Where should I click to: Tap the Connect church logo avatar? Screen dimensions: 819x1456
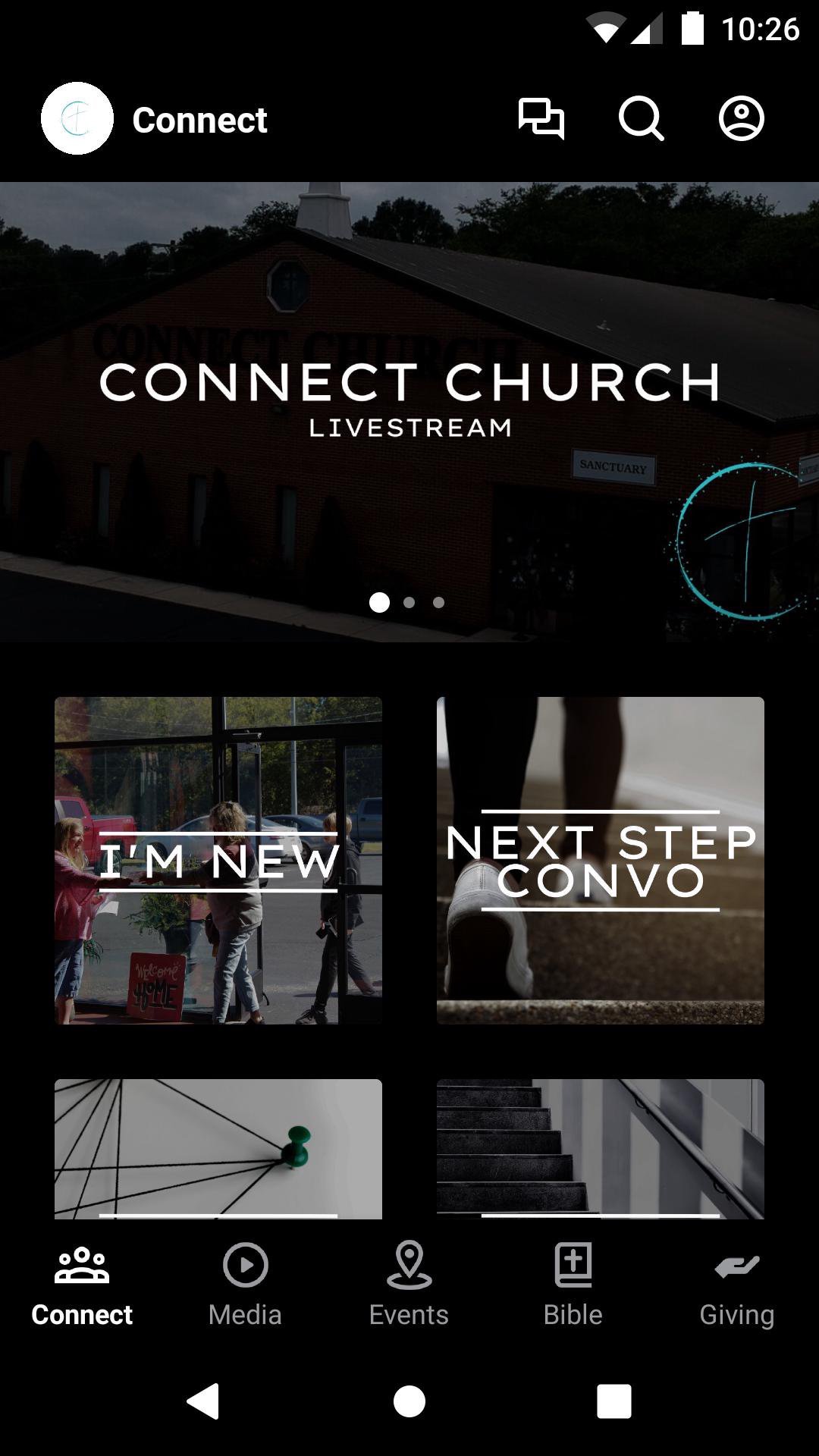coord(77,119)
